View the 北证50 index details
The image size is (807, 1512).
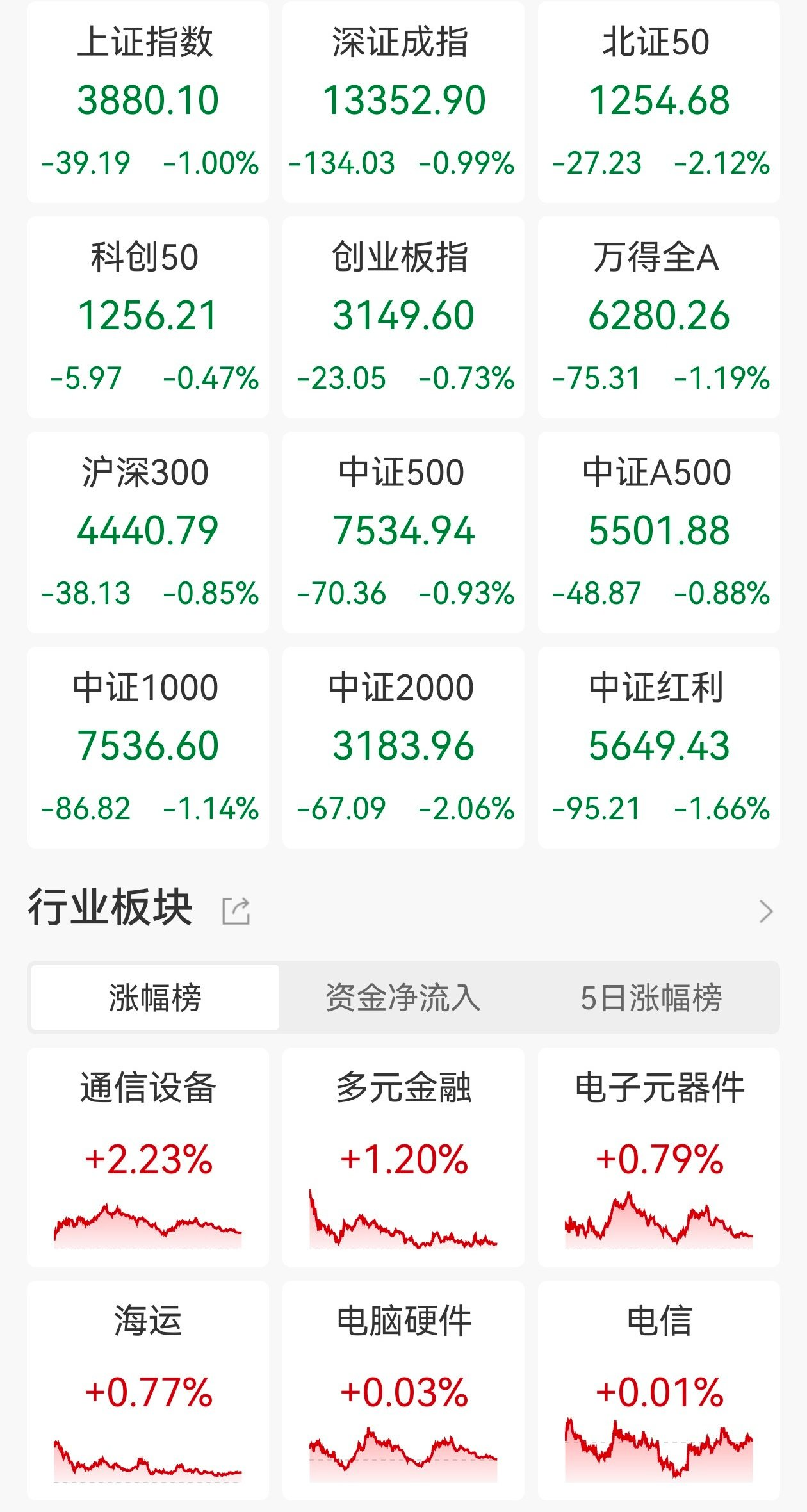660,102
